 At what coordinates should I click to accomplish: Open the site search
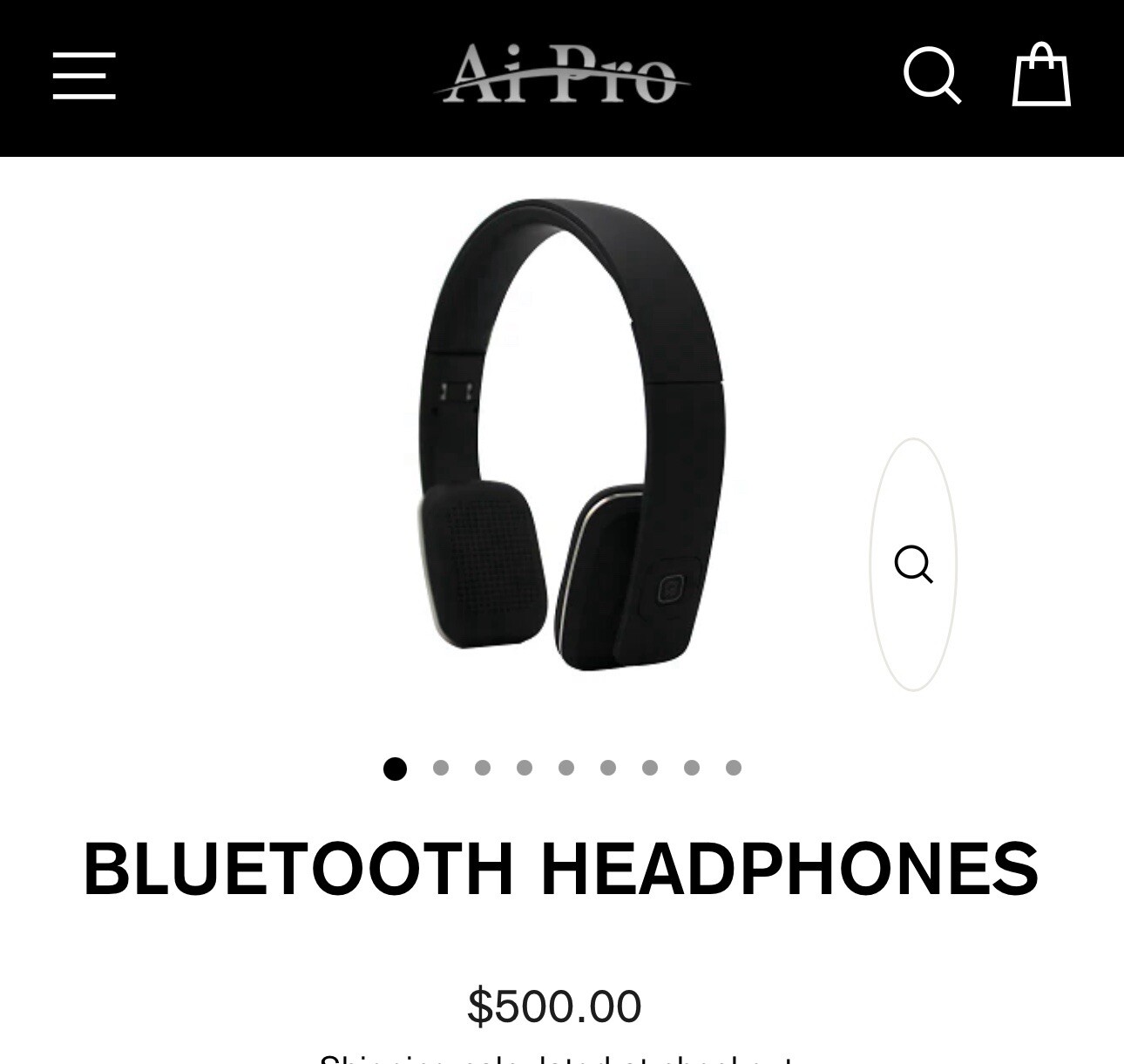pyautogui.click(x=931, y=76)
